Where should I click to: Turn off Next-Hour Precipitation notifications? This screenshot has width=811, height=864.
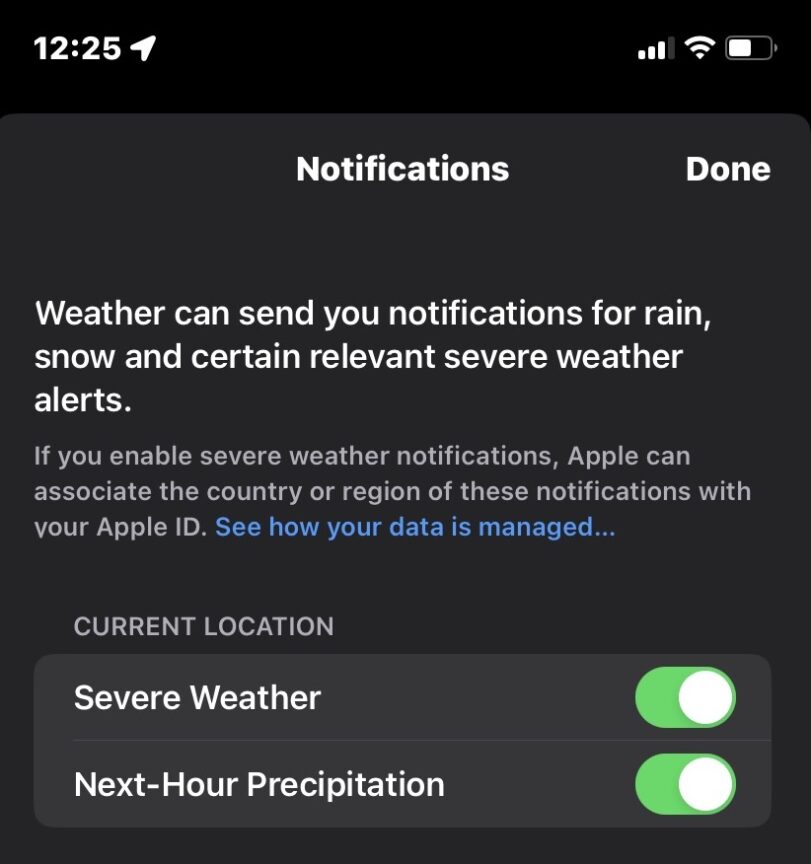(x=684, y=785)
